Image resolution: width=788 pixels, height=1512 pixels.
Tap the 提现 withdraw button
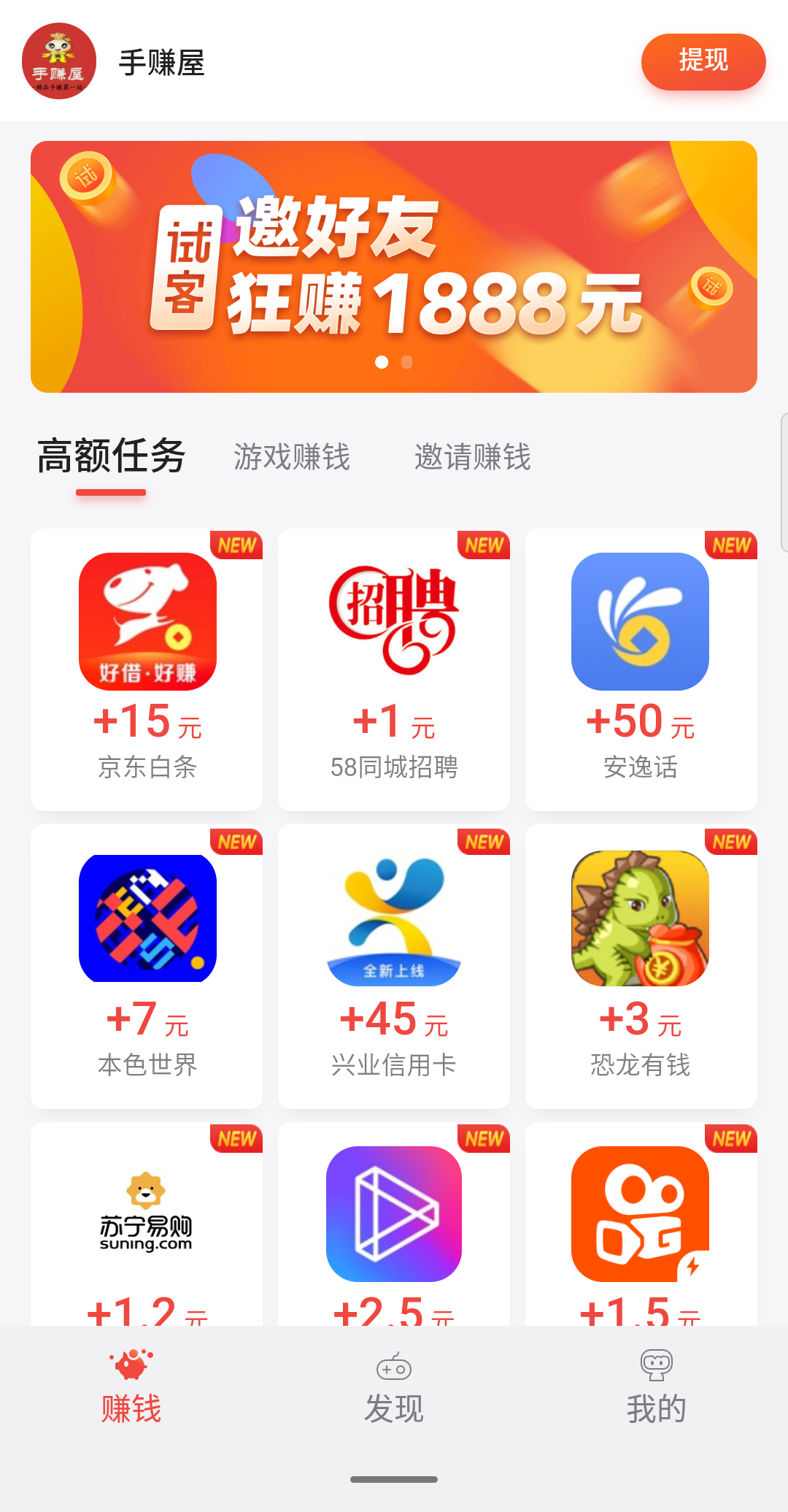pyautogui.click(x=702, y=61)
